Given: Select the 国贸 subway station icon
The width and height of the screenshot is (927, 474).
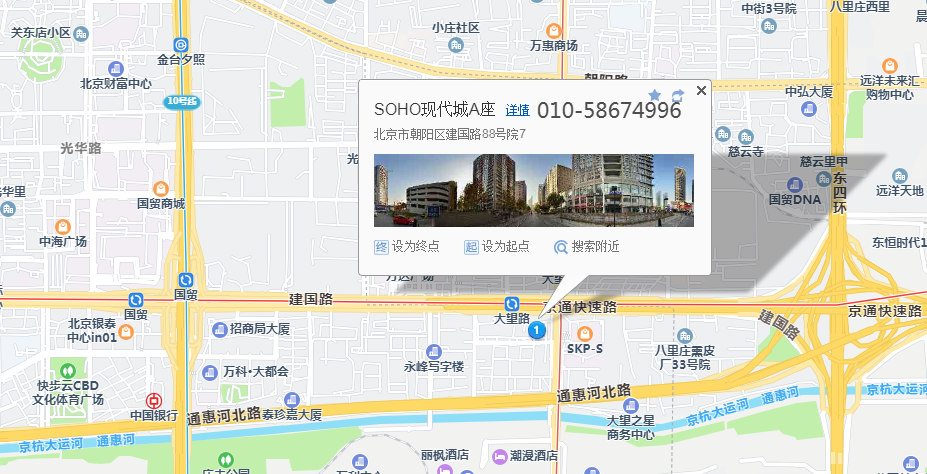Looking at the screenshot, I should coord(186,279).
